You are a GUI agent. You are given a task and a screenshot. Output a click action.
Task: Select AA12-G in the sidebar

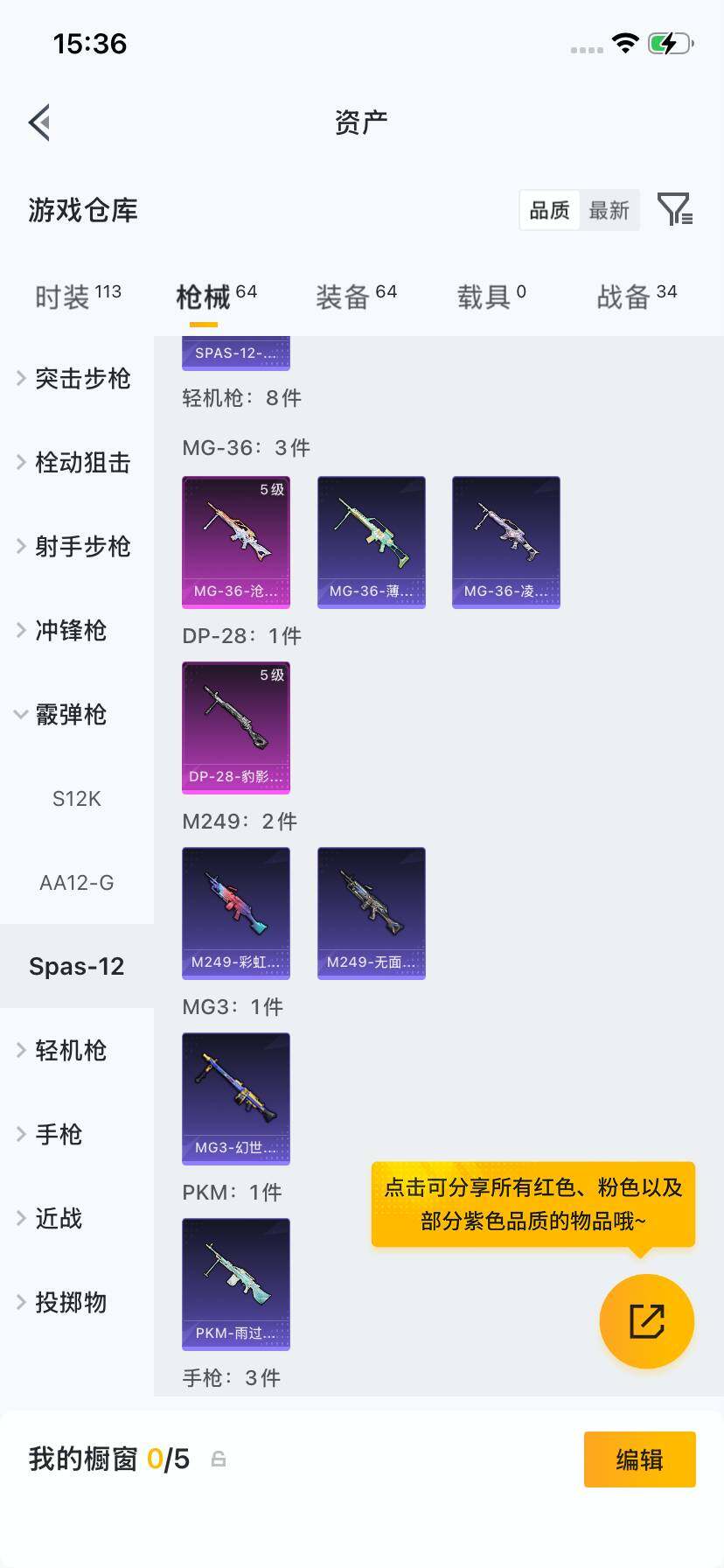point(77,882)
